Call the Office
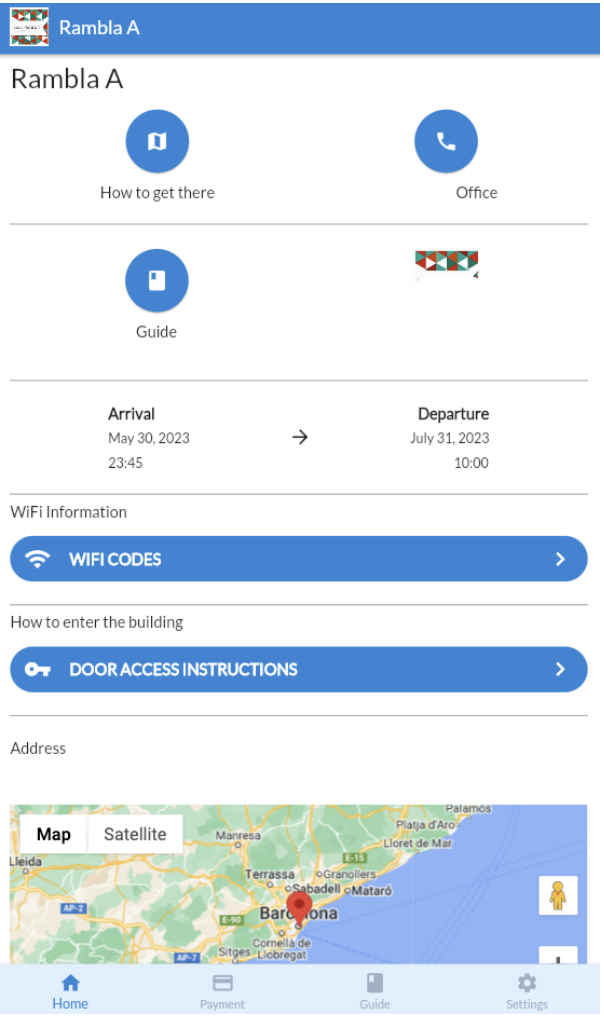Image resolution: width=604 pixels, height=1018 pixels. click(x=446, y=142)
